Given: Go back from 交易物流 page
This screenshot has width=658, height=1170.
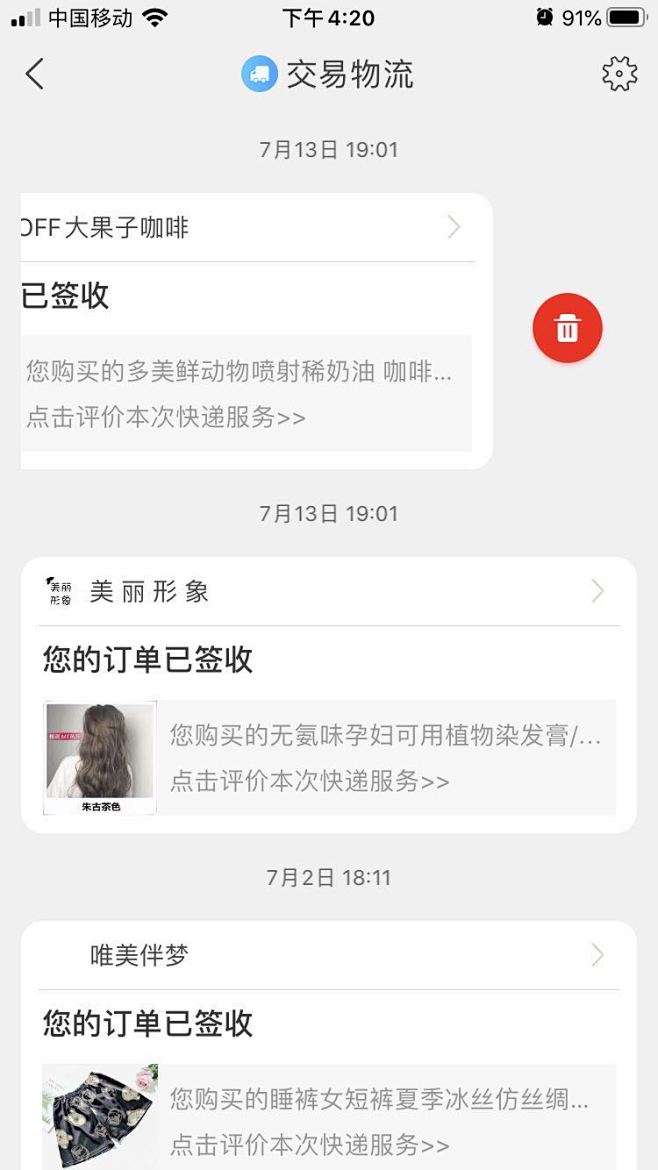Looking at the screenshot, I should coord(35,74).
